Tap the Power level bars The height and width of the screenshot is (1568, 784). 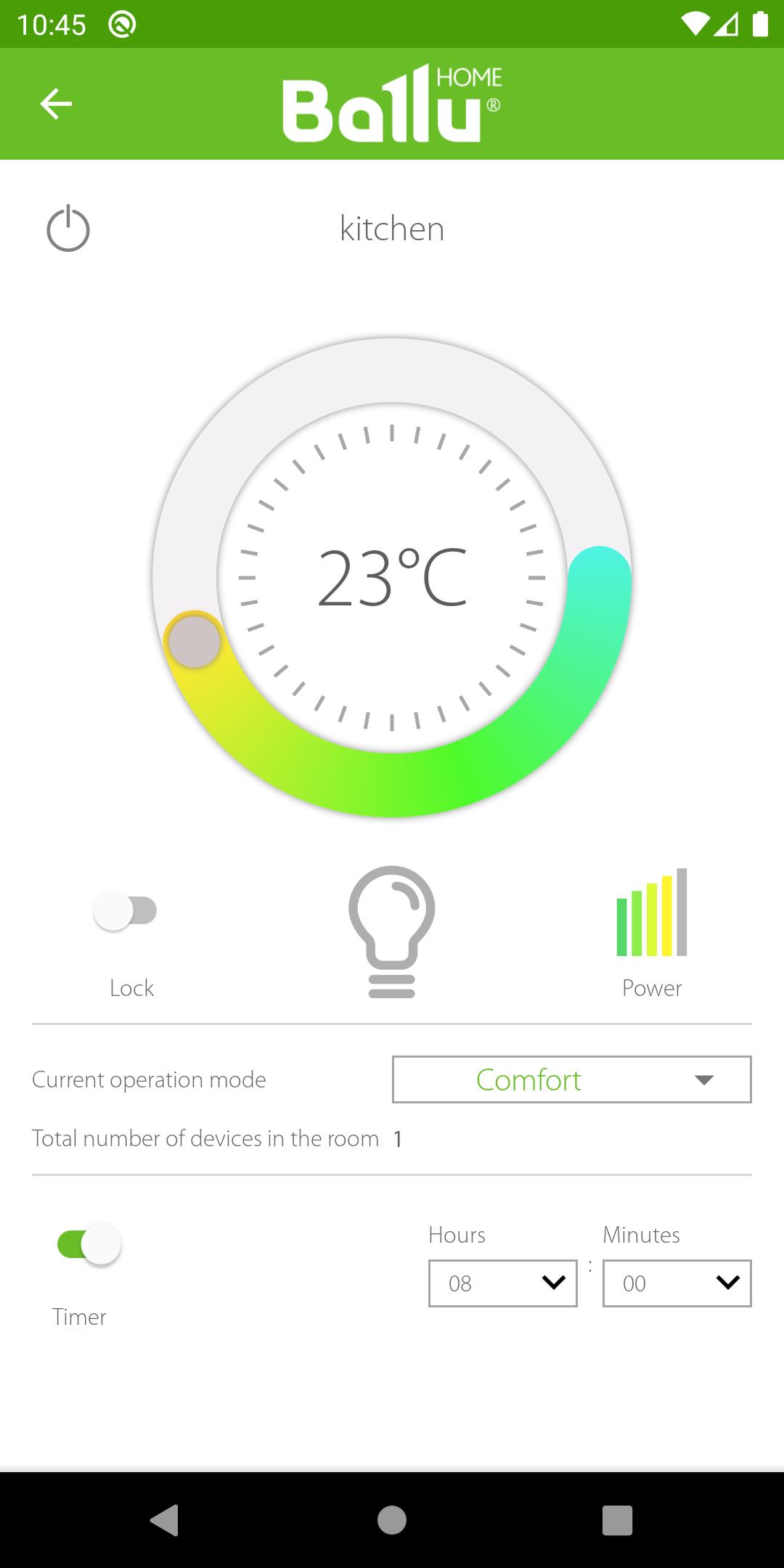pyautogui.click(x=651, y=913)
